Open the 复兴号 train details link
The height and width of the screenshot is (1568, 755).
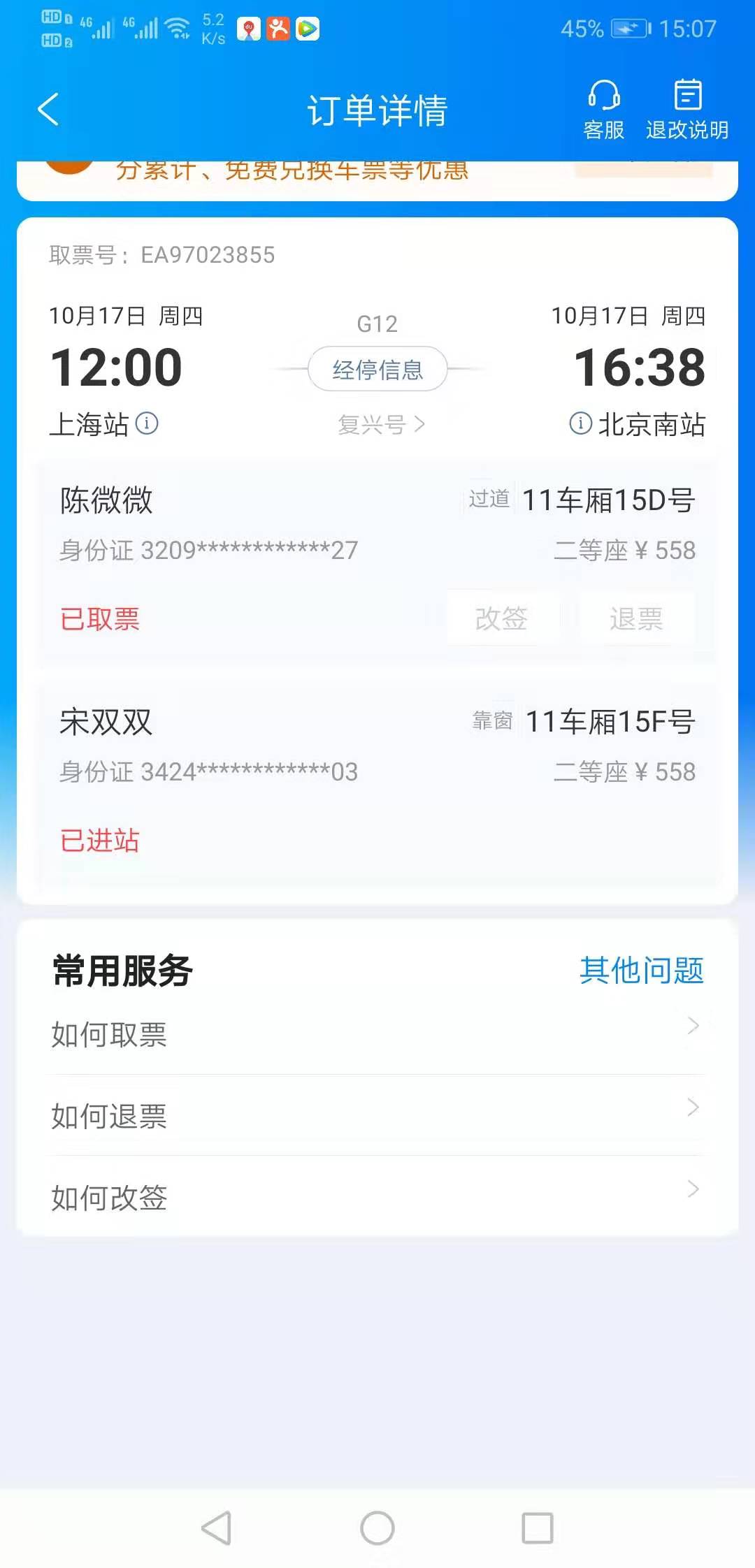coord(381,424)
